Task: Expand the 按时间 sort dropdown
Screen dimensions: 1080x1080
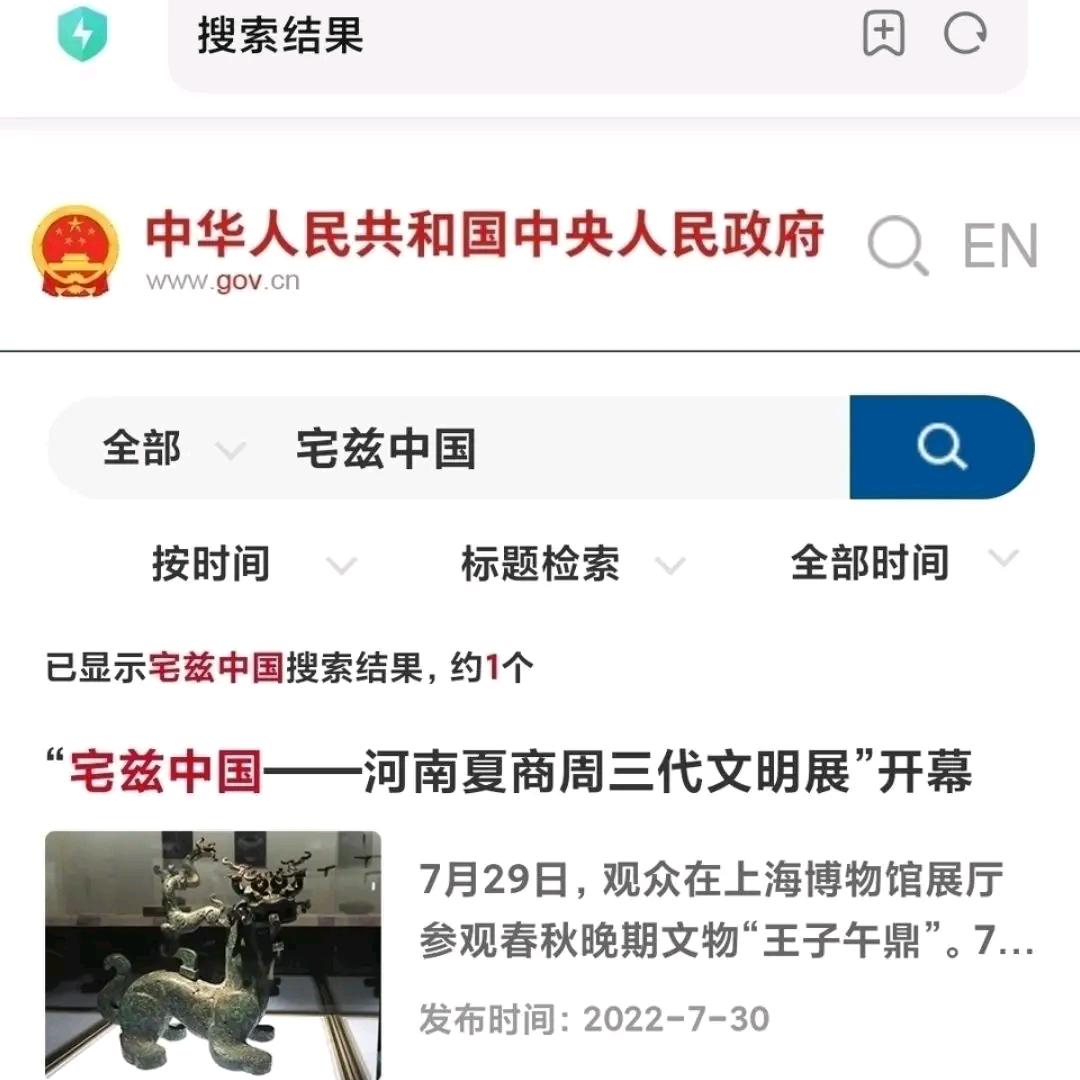Action: (x=252, y=564)
